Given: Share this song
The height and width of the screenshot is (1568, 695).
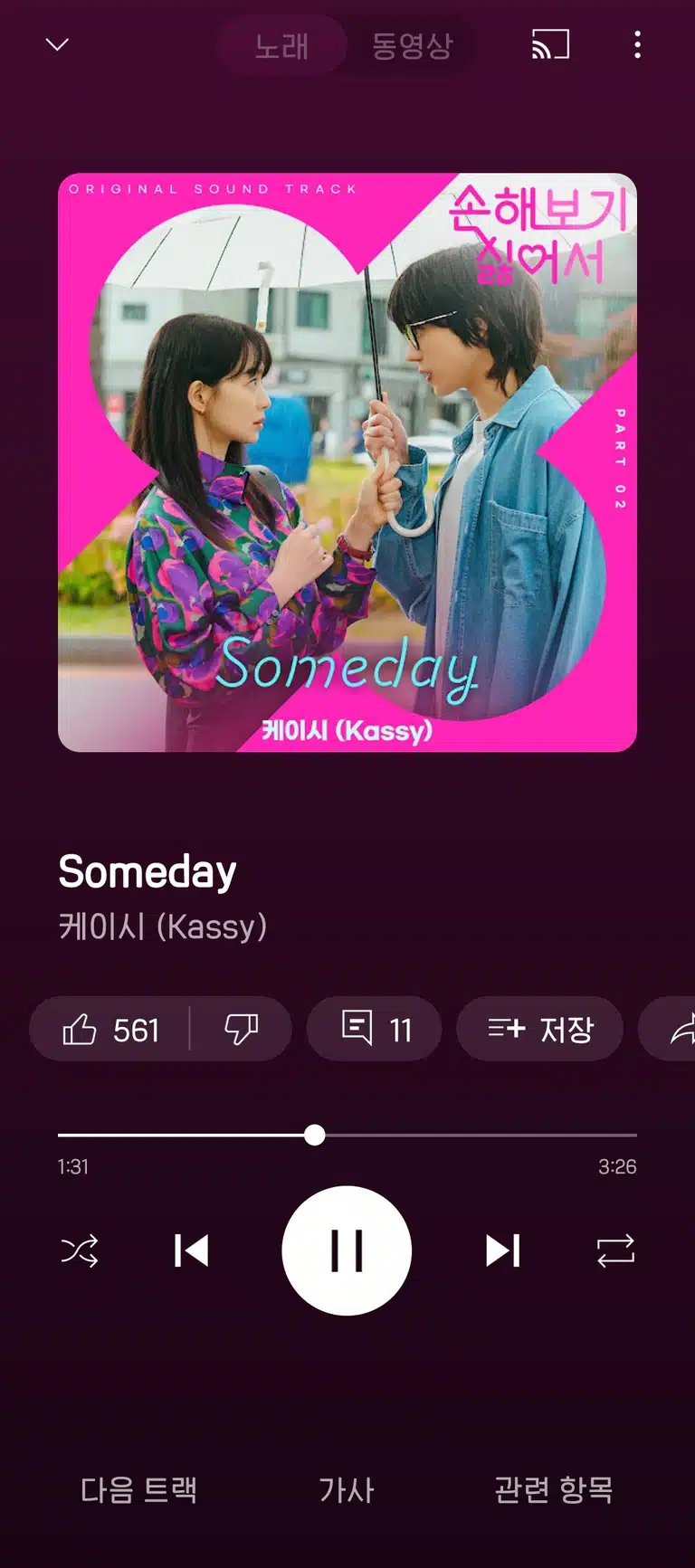Looking at the screenshot, I should (x=670, y=1029).
